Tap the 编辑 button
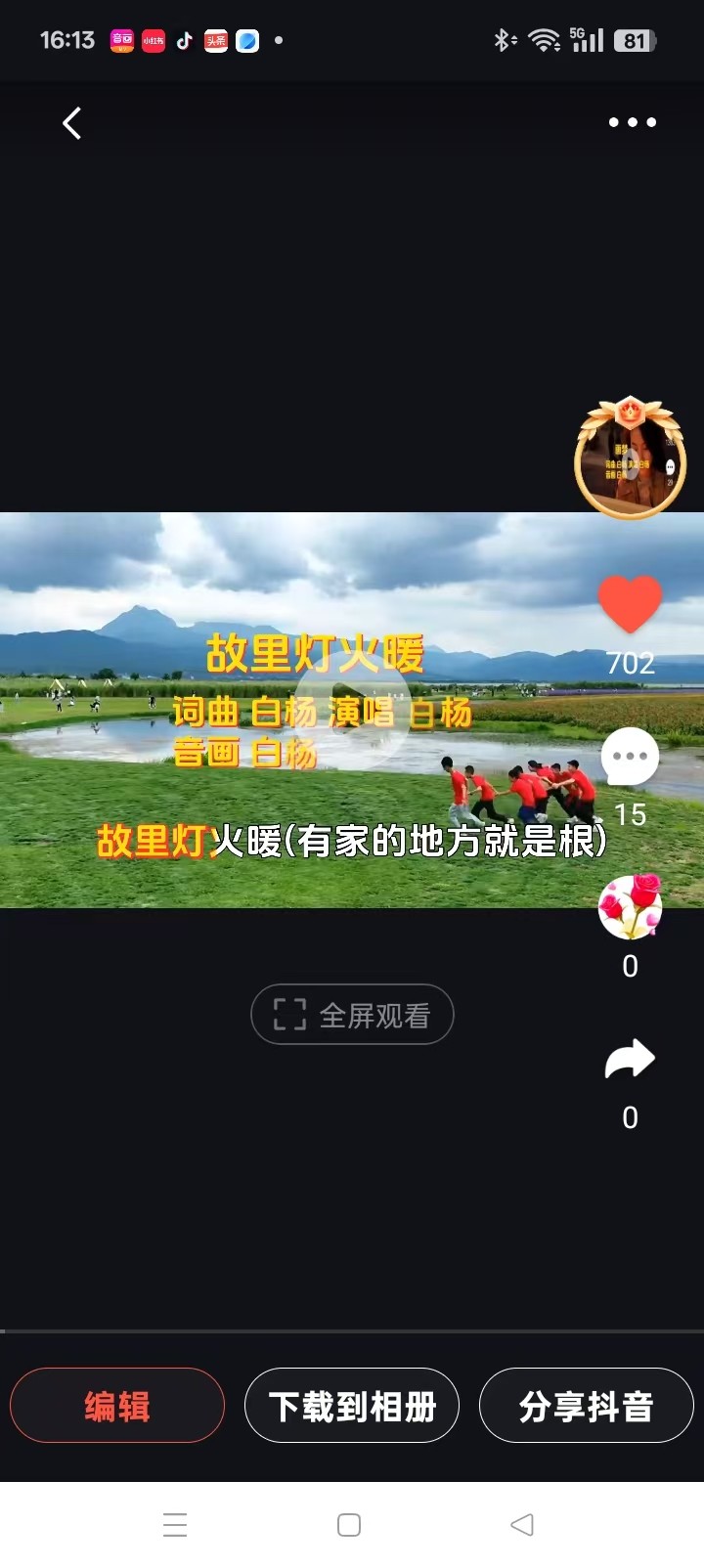The image size is (704, 1568). pyautogui.click(x=117, y=1406)
